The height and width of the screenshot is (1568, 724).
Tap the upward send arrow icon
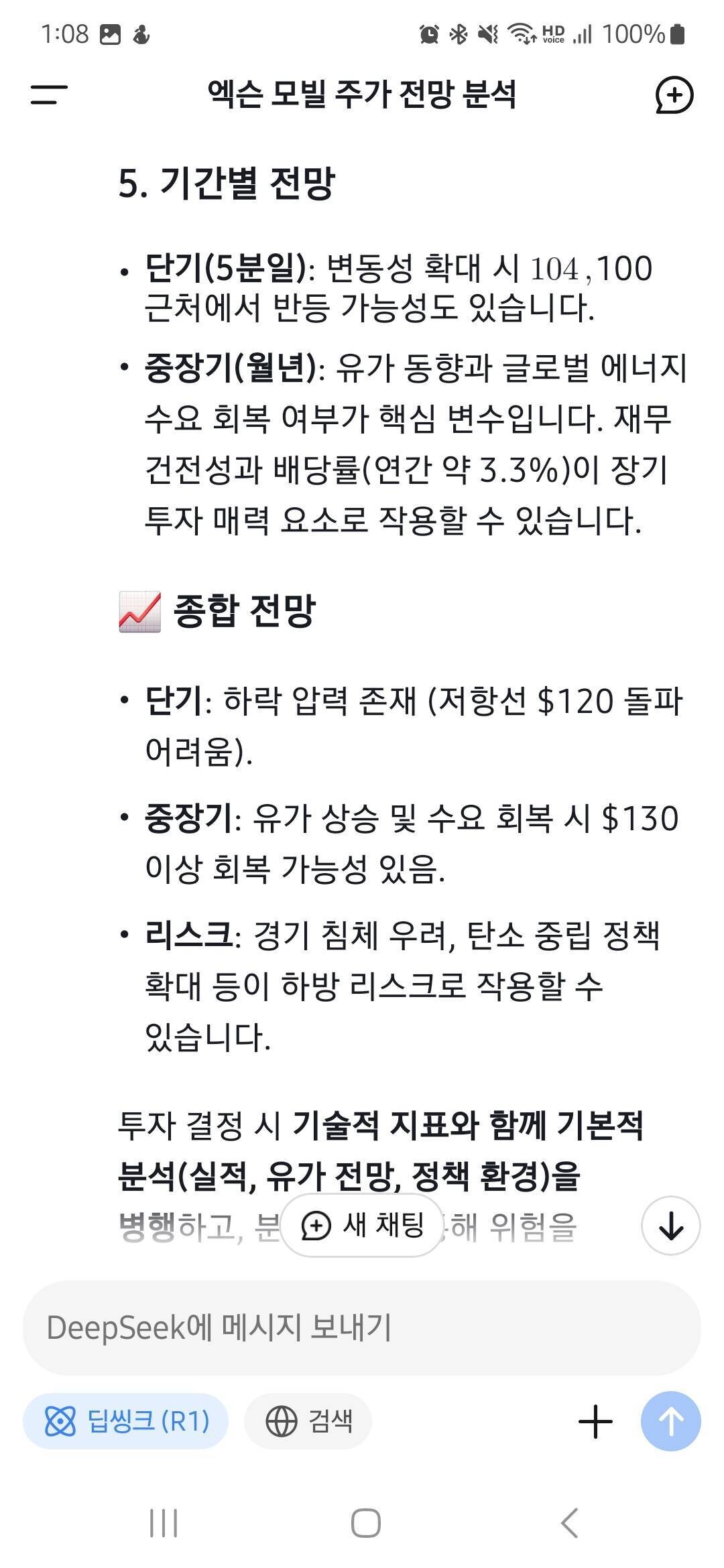tap(672, 1420)
